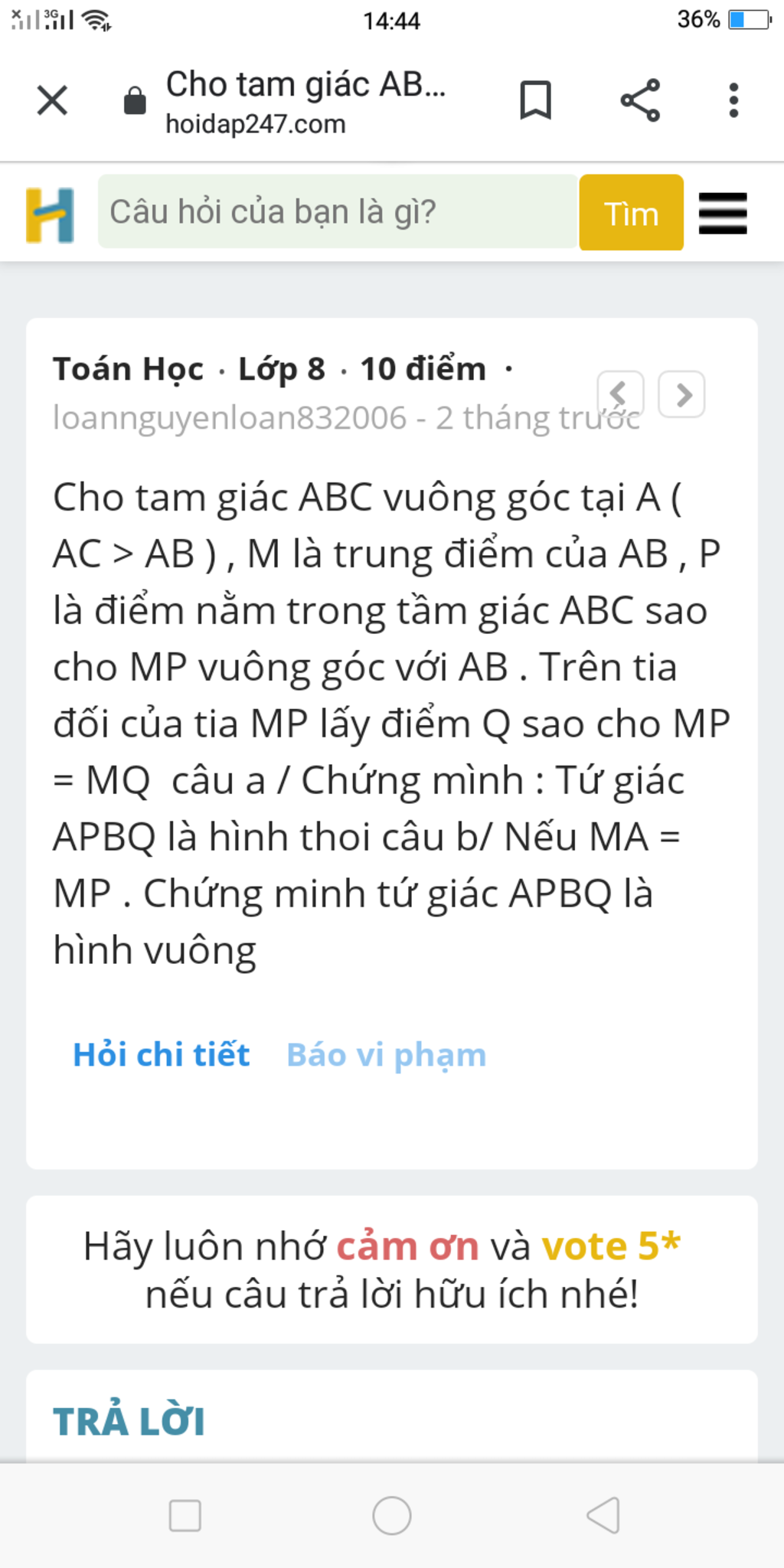Tap the Hoidap247 logo
This screenshot has height=1568, width=784.
pyautogui.click(x=51, y=215)
